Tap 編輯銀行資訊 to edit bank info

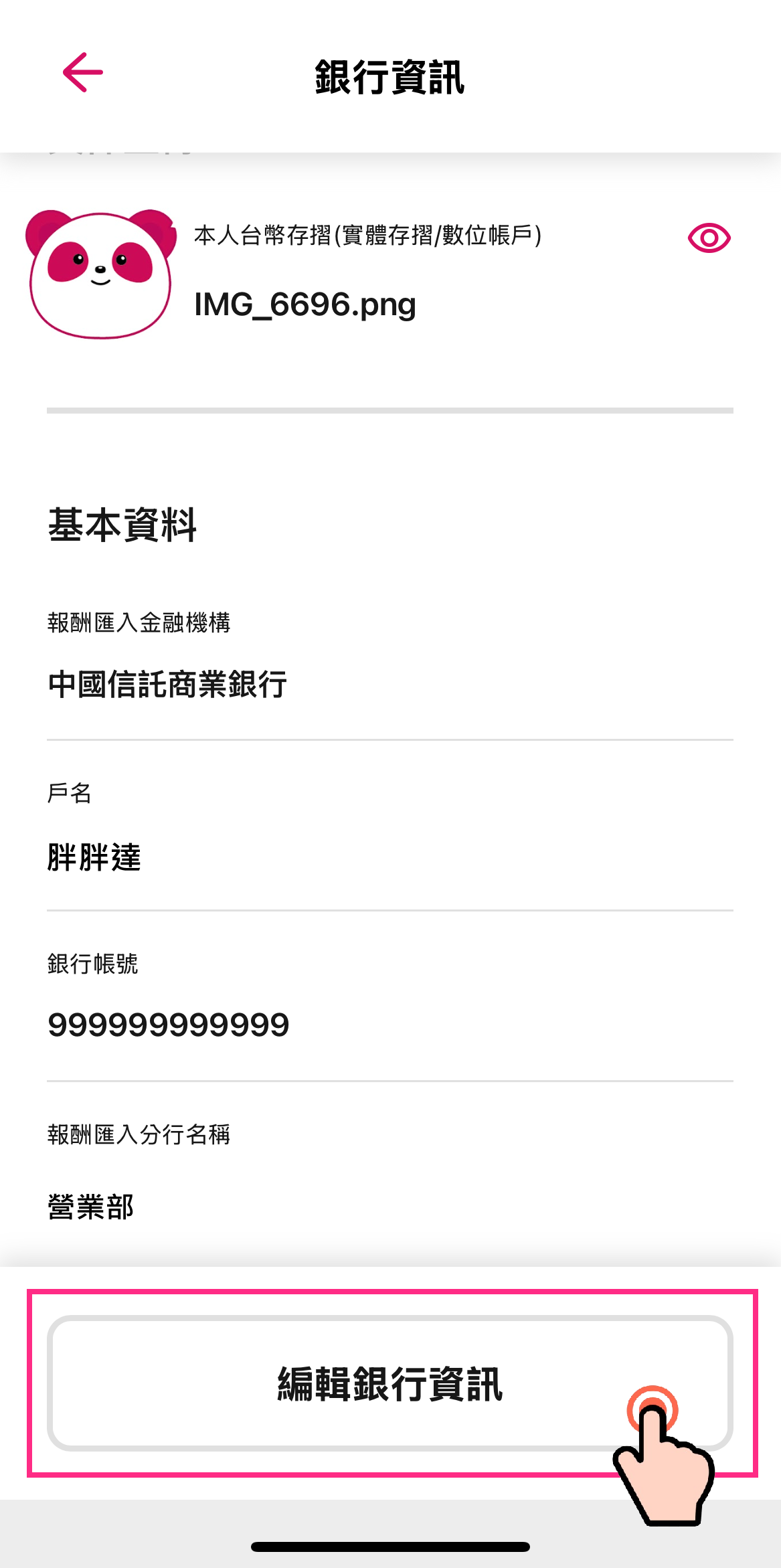[x=389, y=1383]
